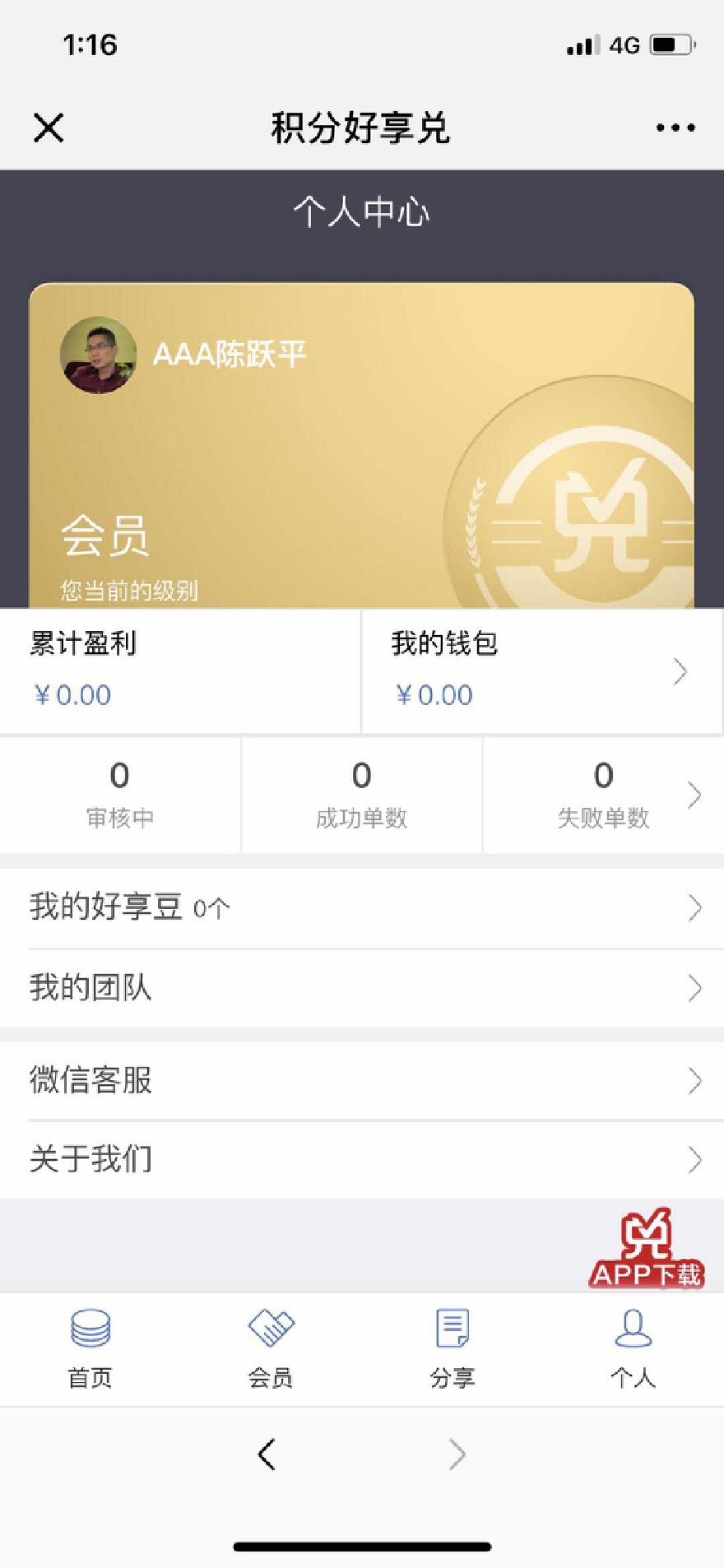Switch to the 分享 tab

(452, 1348)
